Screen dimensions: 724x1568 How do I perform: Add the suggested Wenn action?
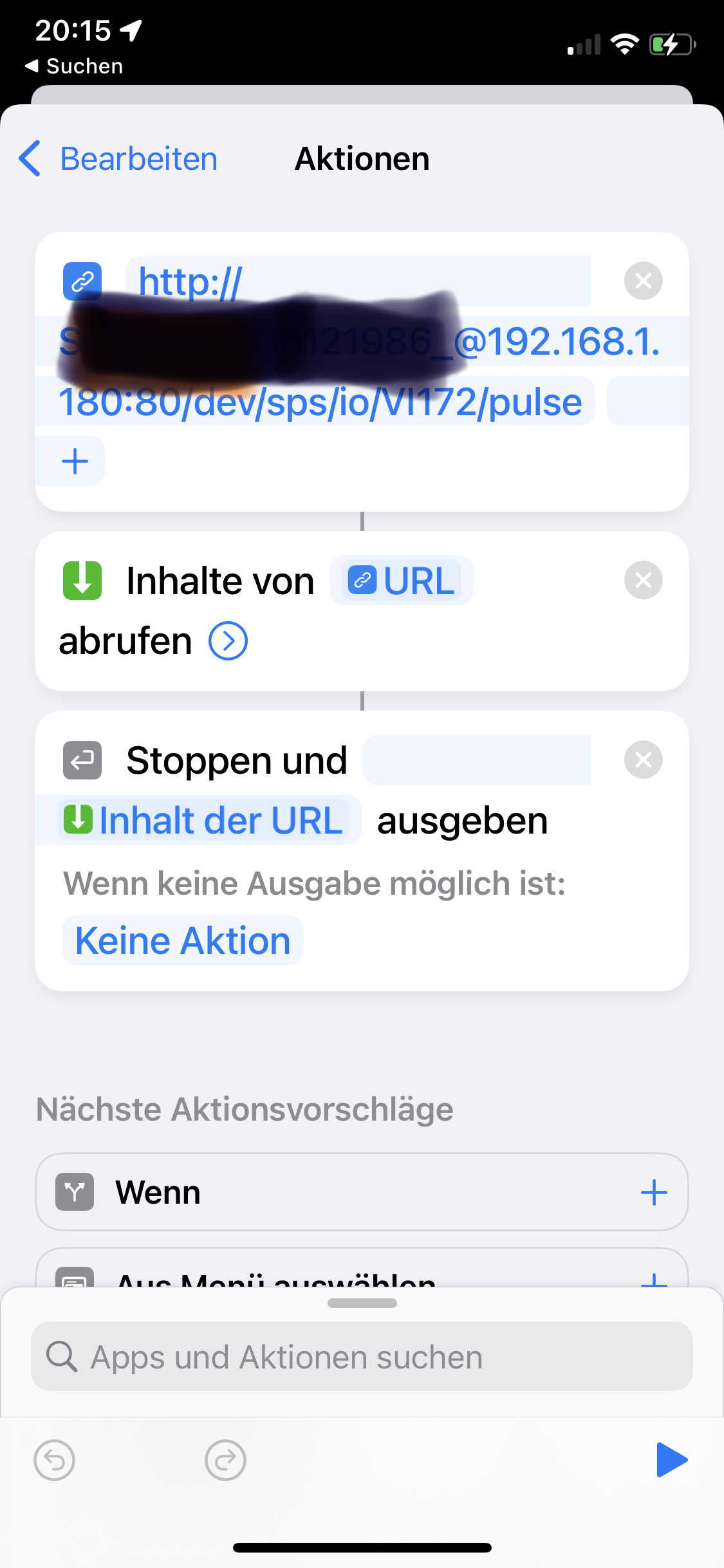(x=653, y=1192)
